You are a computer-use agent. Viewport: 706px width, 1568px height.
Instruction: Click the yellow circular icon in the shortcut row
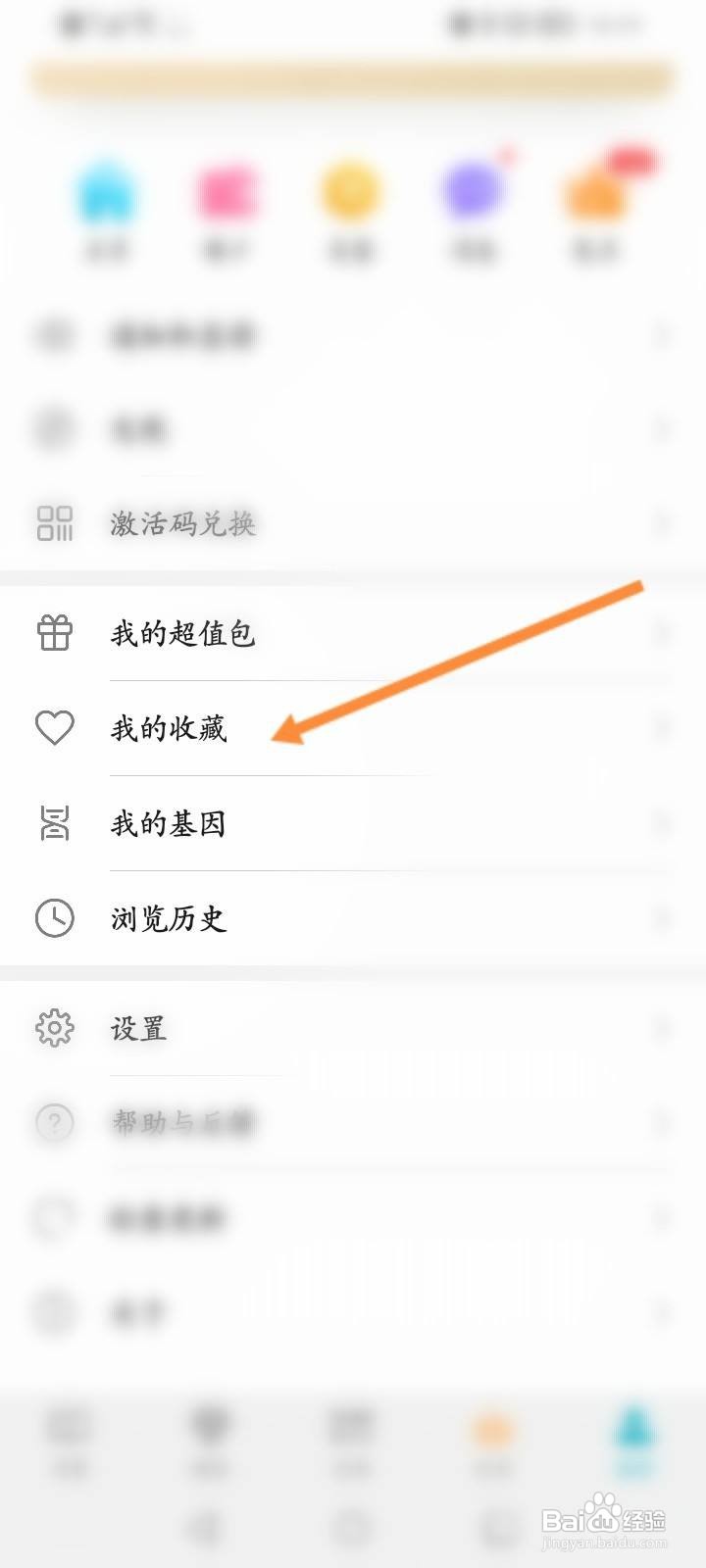point(350,193)
